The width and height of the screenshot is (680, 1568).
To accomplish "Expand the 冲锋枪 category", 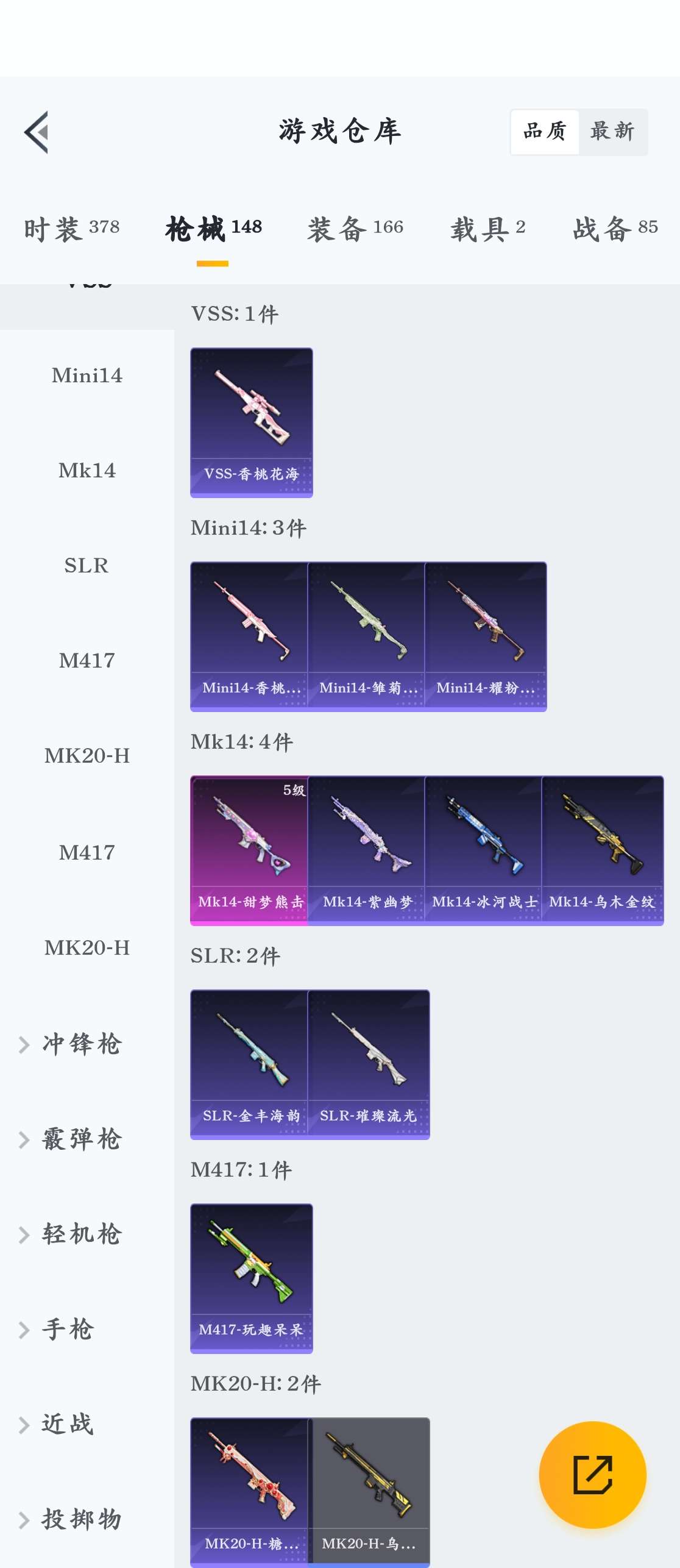I will 81,1044.
